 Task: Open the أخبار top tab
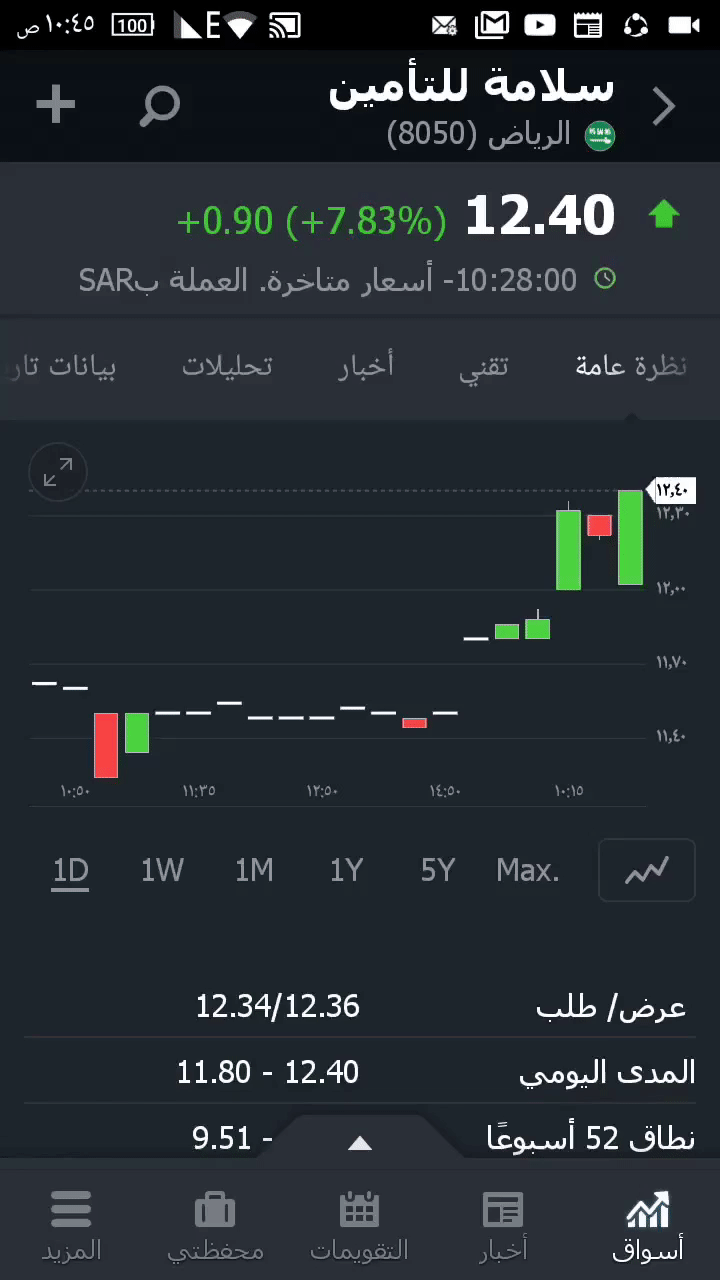coord(366,366)
